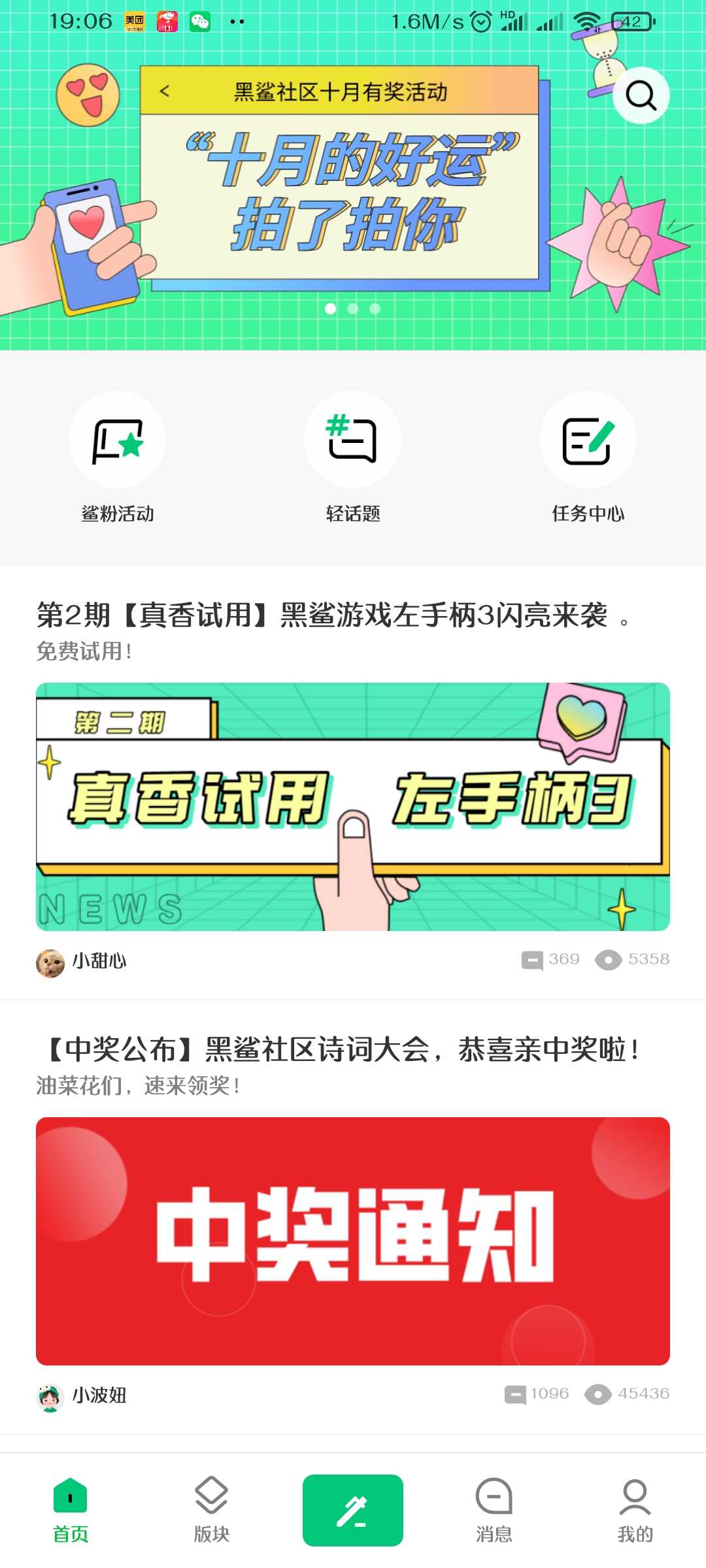Open 轻话题 shortcut
This screenshot has width=706, height=1568.
[353, 458]
